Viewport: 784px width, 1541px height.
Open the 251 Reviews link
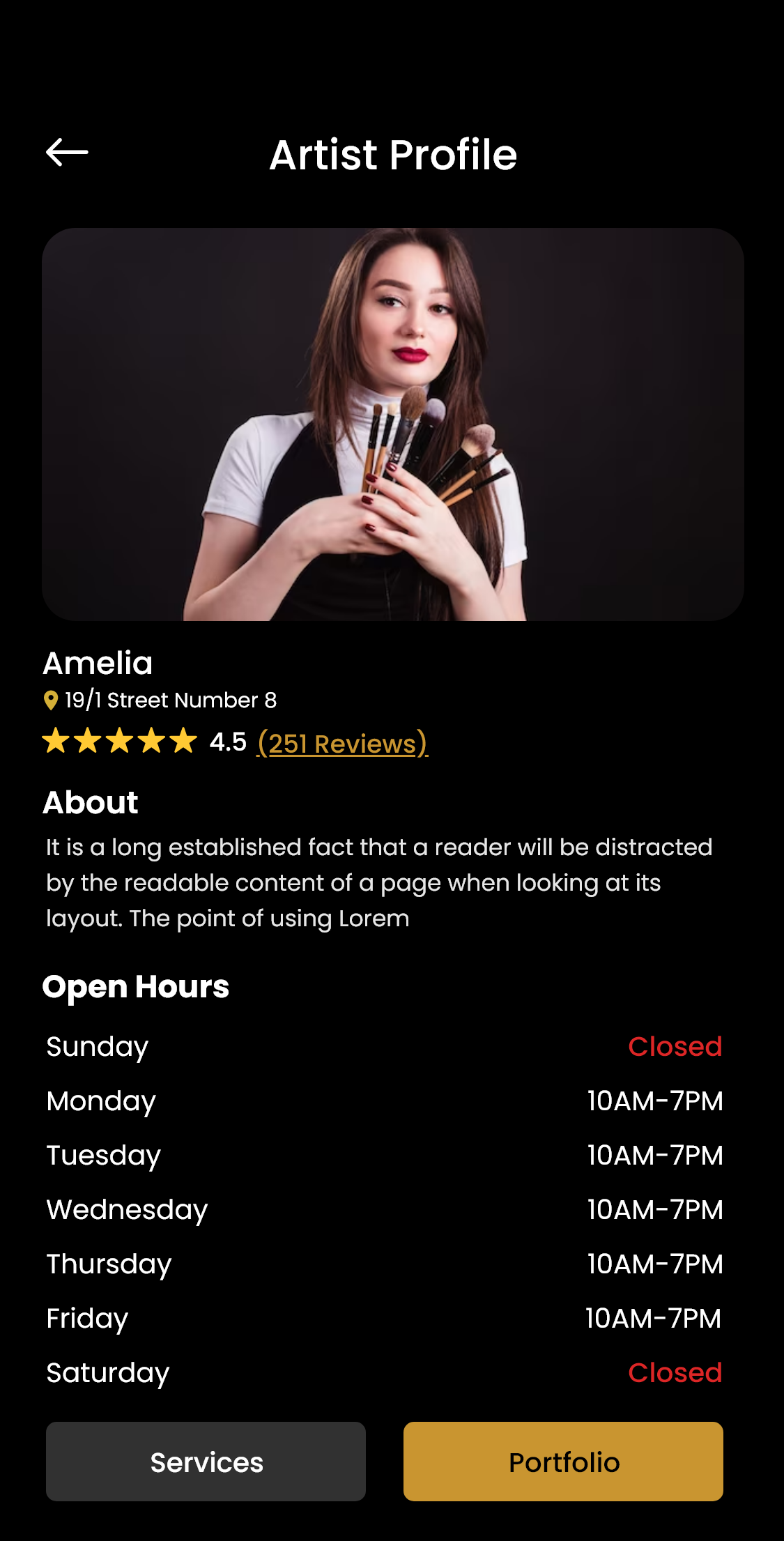[x=342, y=743]
